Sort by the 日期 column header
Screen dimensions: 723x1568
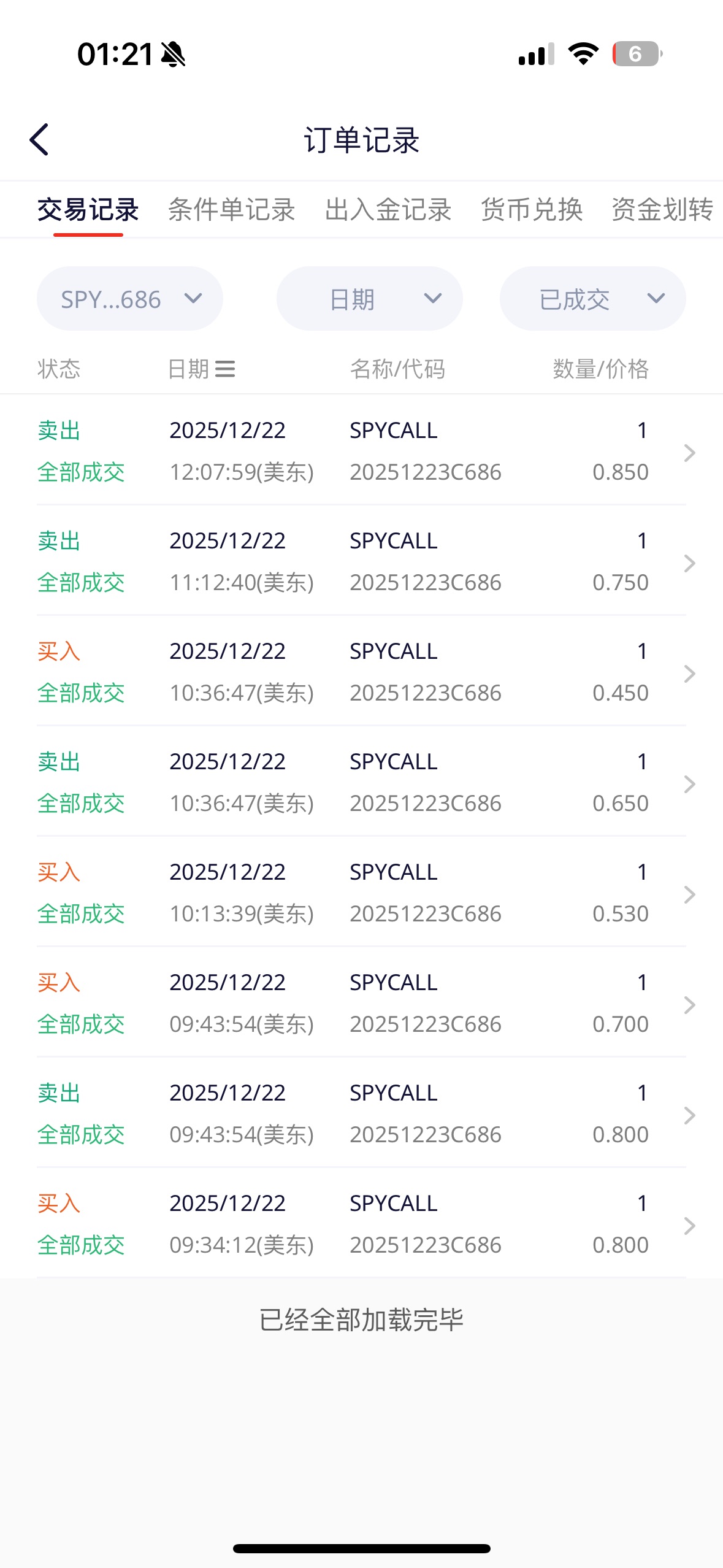pos(201,369)
